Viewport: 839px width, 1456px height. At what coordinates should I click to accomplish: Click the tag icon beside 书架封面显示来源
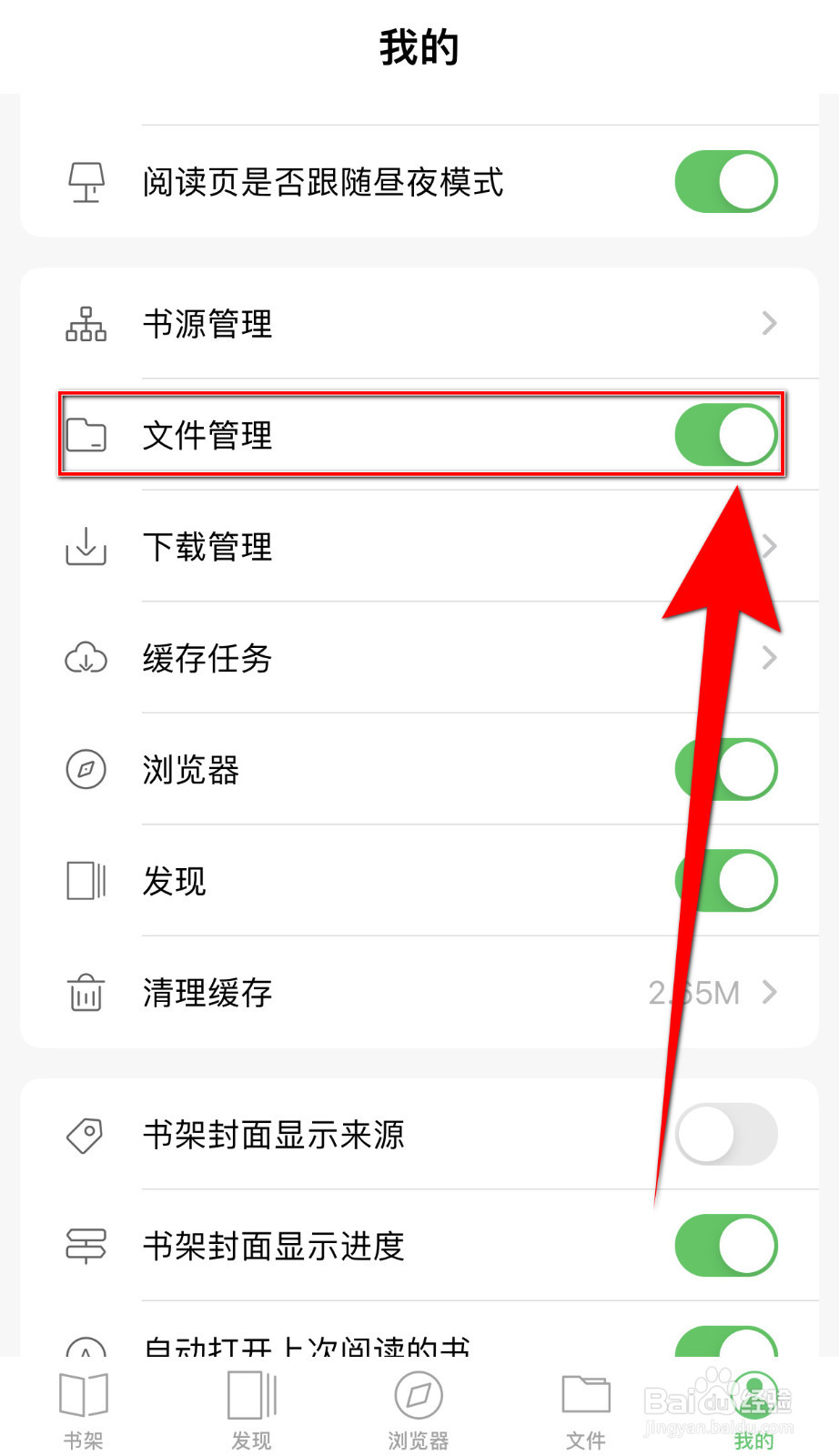click(x=86, y=1135)
